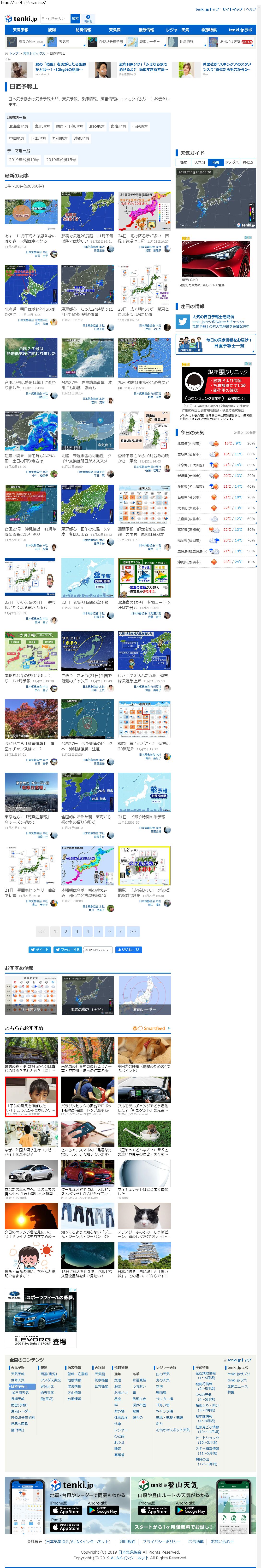Tap the 検索 search button
This screenshot has width=261, height=1568.
pos(75,18)
